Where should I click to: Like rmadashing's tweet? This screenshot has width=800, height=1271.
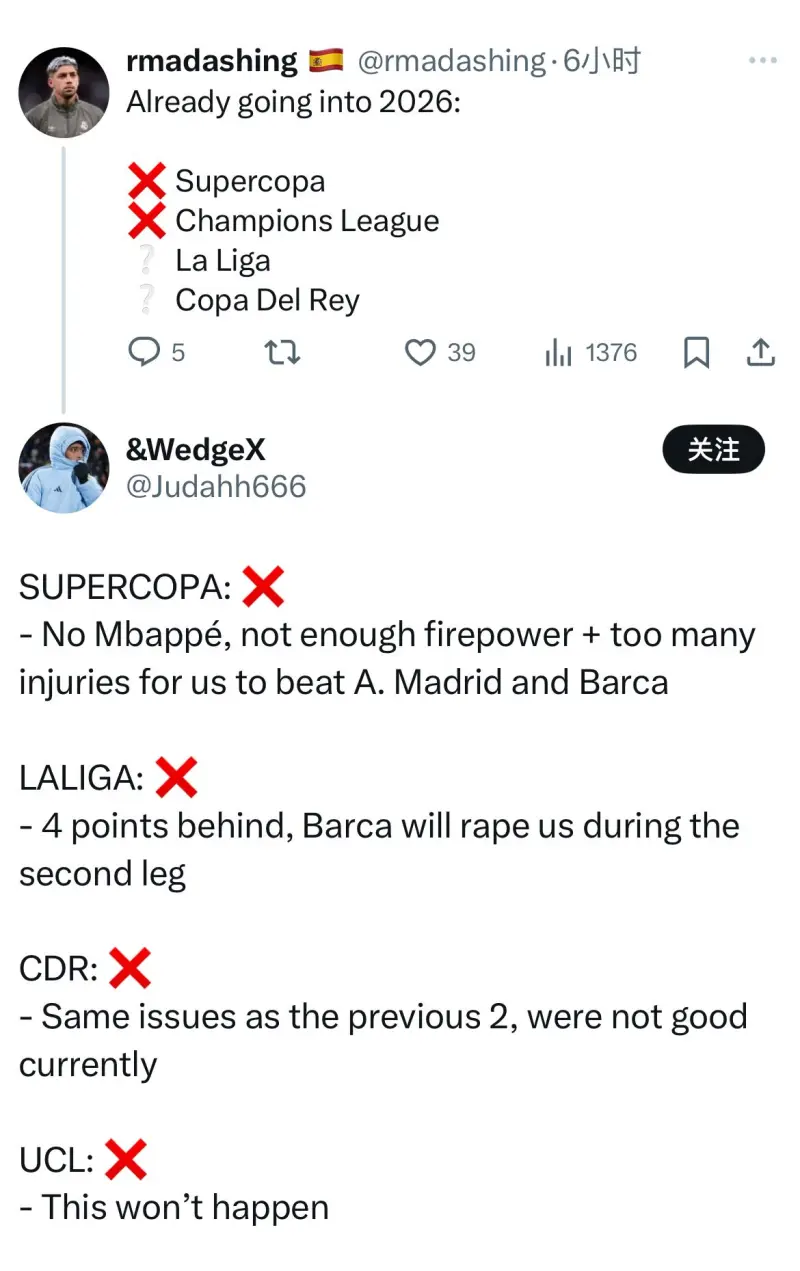[420, 352]
